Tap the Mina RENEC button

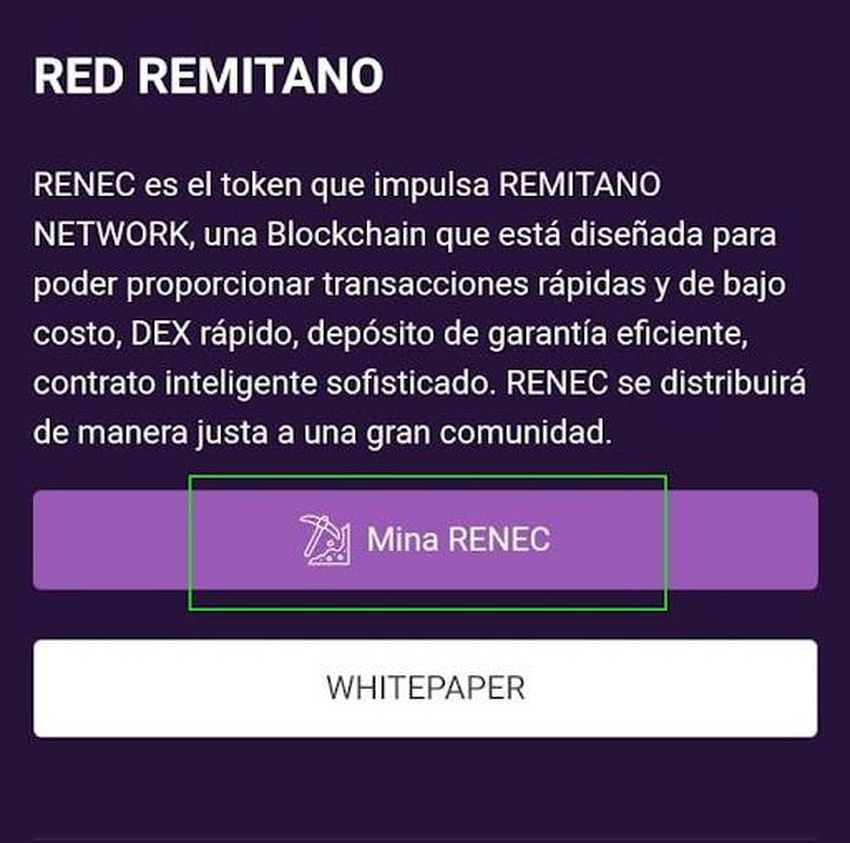click(426, 540)
